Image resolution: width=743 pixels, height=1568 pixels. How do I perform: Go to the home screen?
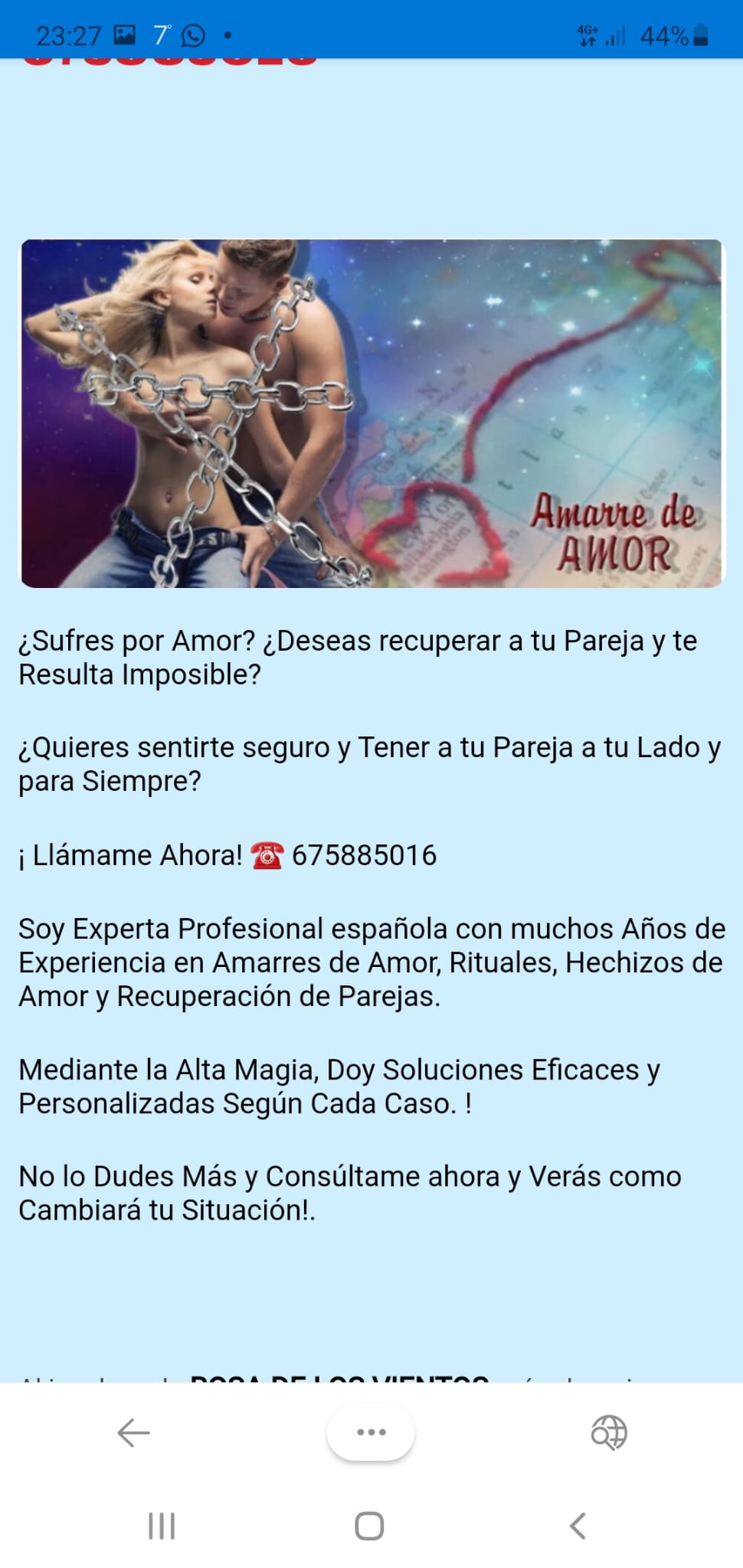click(x=369, y=1526)
